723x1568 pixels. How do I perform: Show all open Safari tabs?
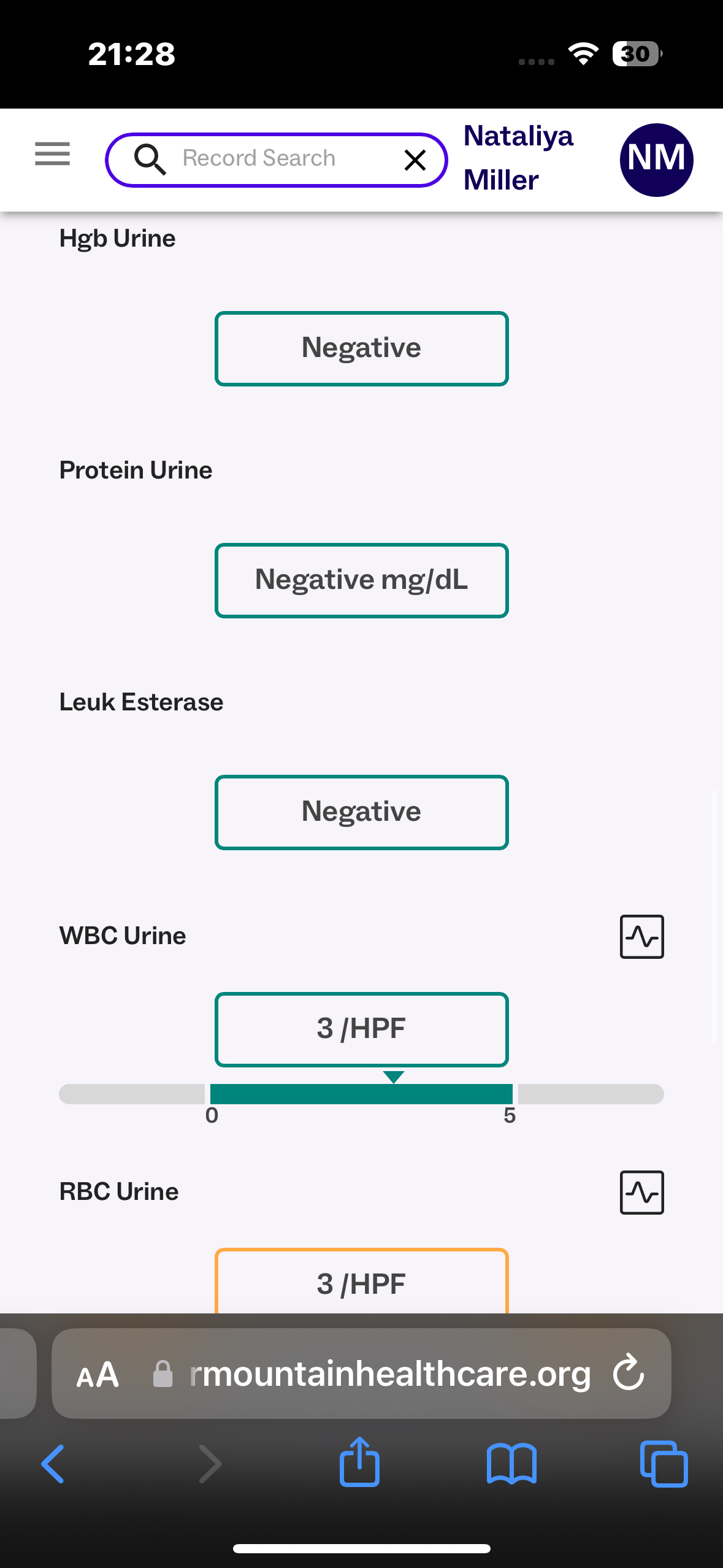[664, 1464]
